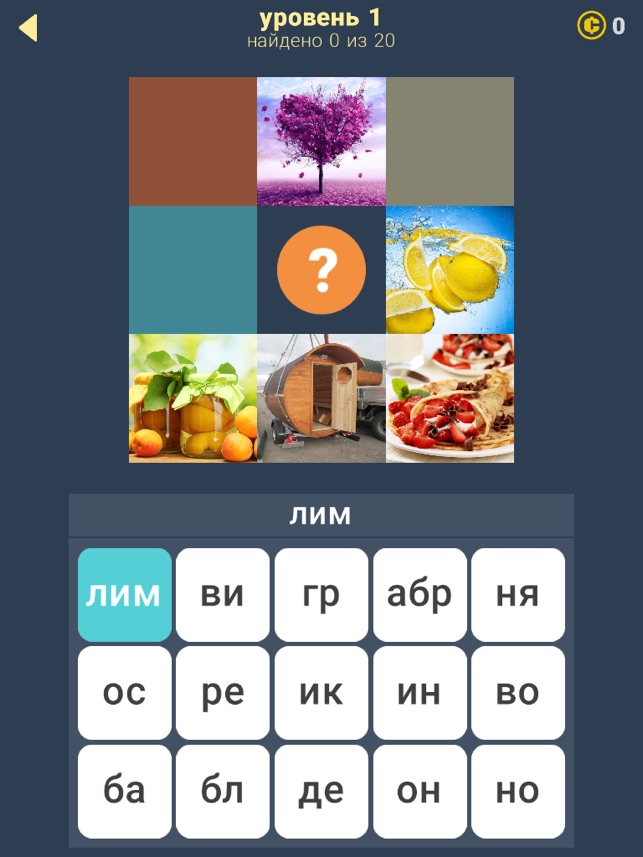Deselect the highlighted 'лим' syllable tile

124,595
